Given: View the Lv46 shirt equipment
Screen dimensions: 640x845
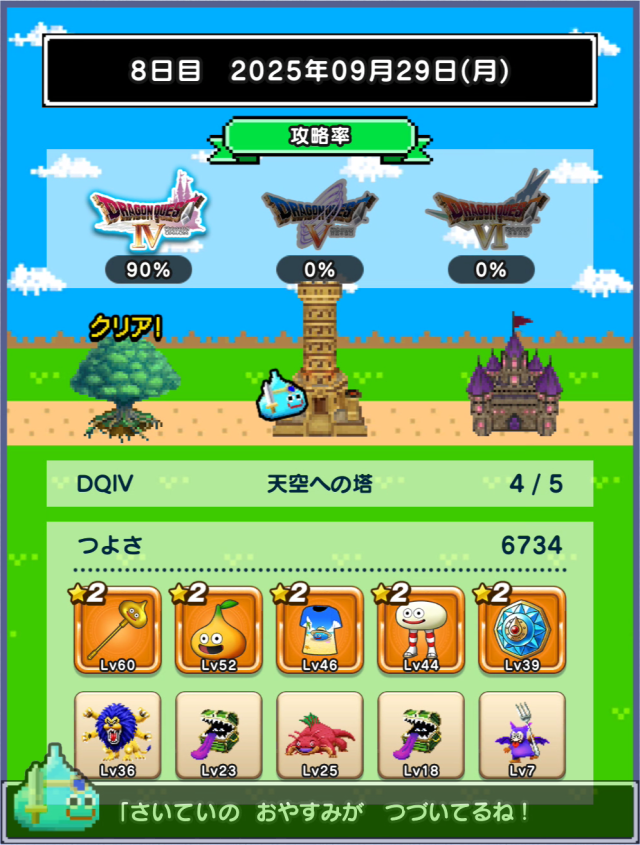Looking at the screenshot, I should click(x=319, y=630).
